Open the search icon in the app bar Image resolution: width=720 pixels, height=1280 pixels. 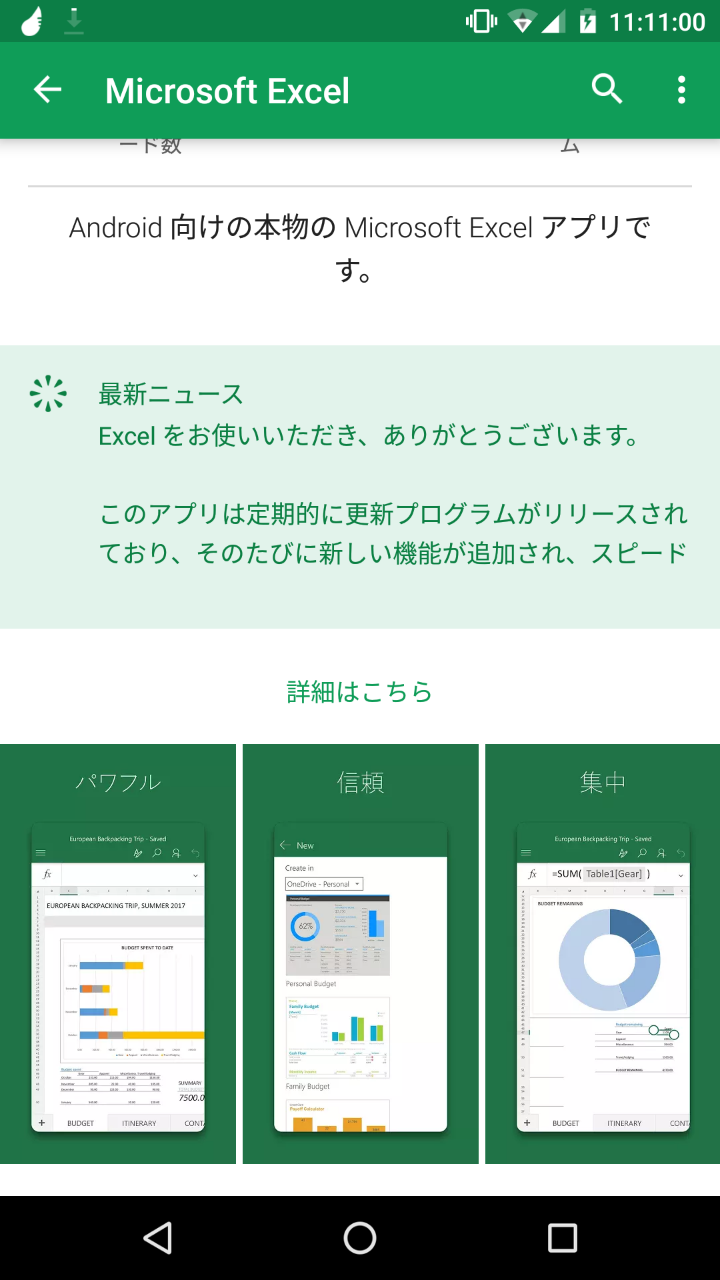(x=607, y=90)
